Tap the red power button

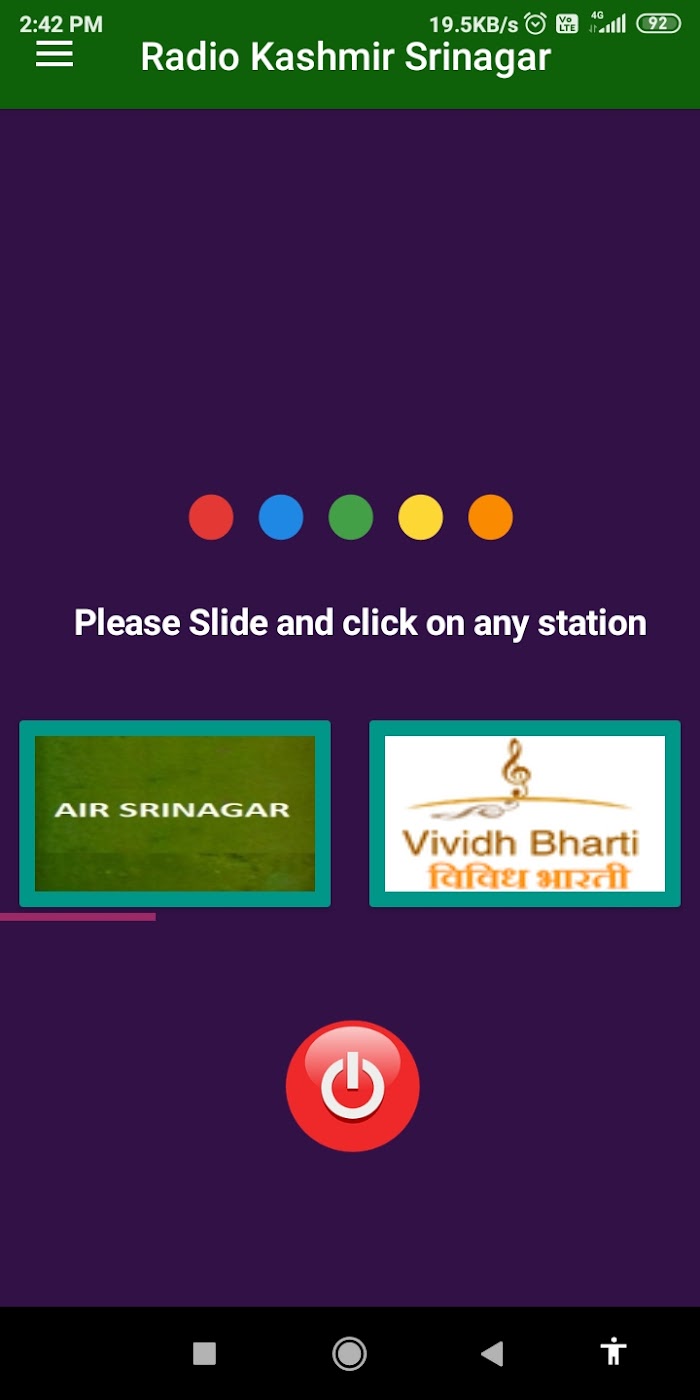coord(352,1086)
